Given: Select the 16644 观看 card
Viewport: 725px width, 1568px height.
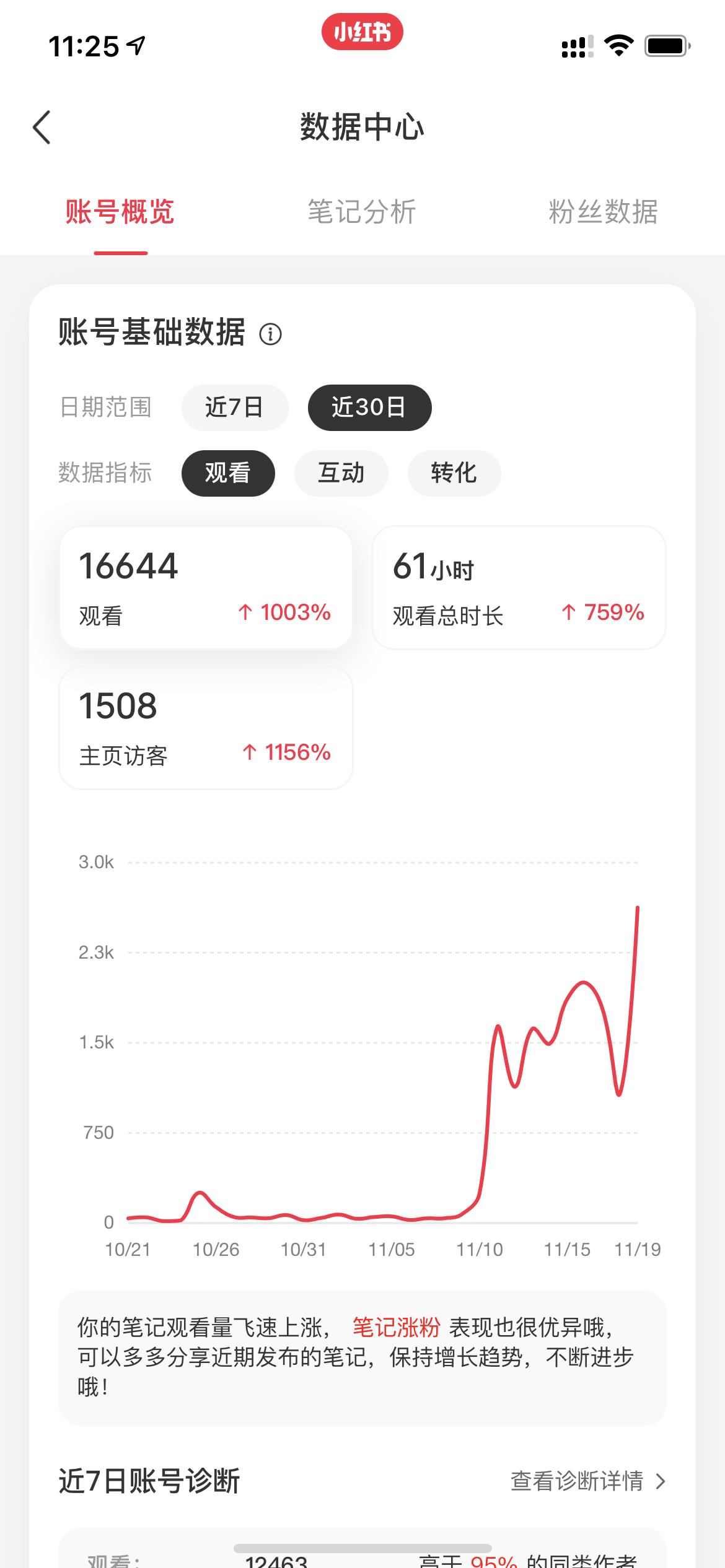Looking at the screenshot, I should point(206,587).
